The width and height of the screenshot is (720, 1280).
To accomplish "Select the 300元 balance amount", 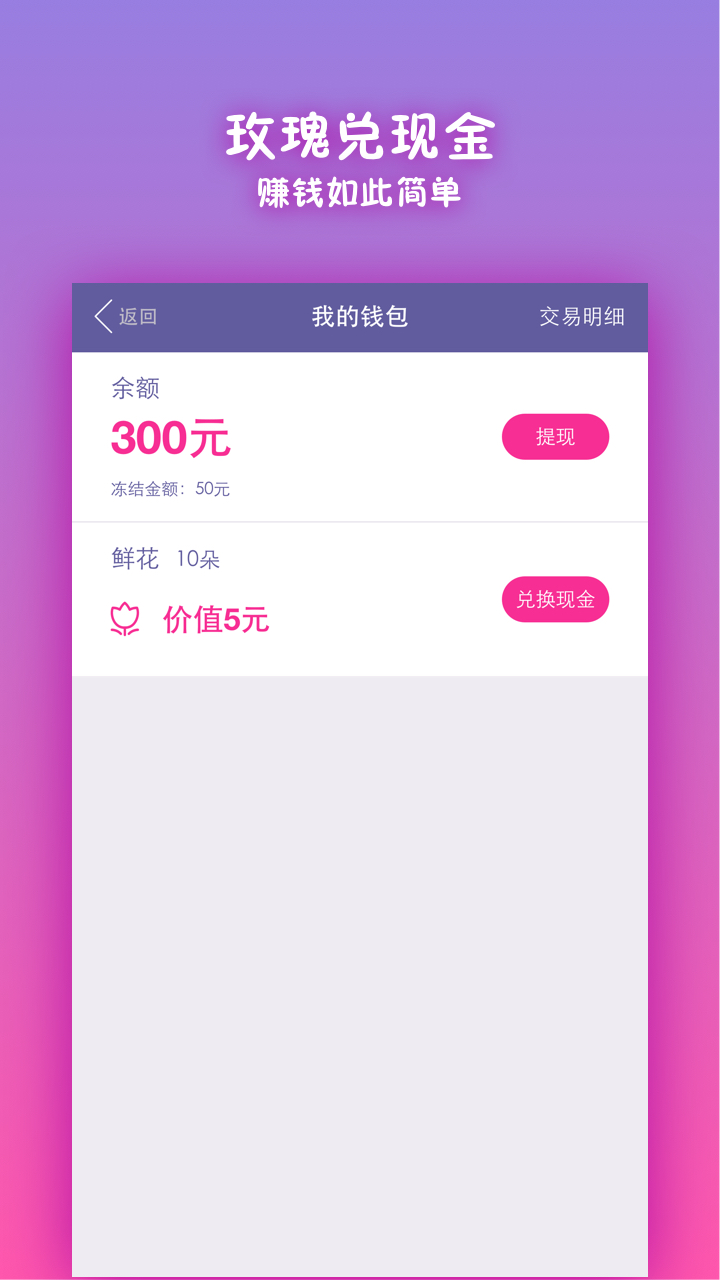I will 170,437.
